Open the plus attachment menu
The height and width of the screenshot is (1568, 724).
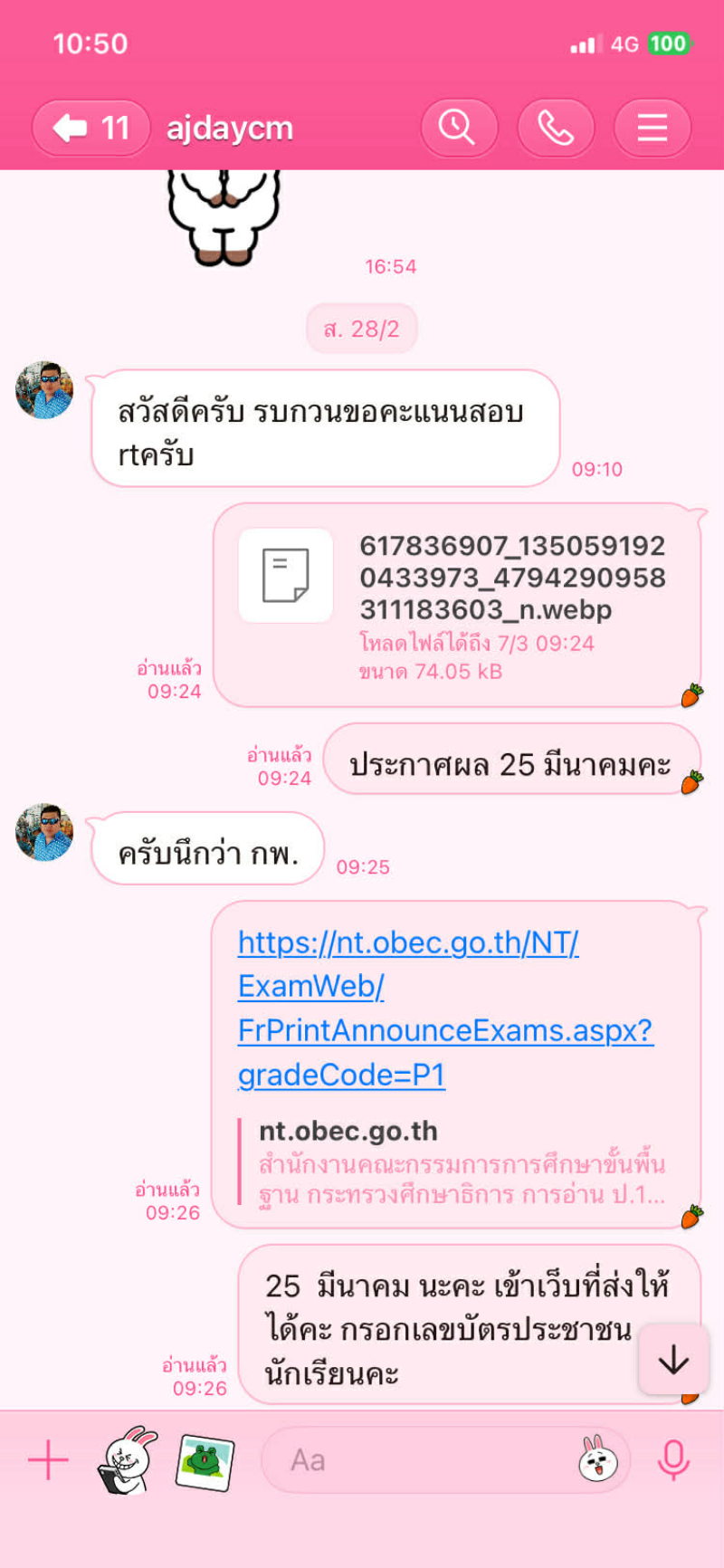click(48, 1461)
